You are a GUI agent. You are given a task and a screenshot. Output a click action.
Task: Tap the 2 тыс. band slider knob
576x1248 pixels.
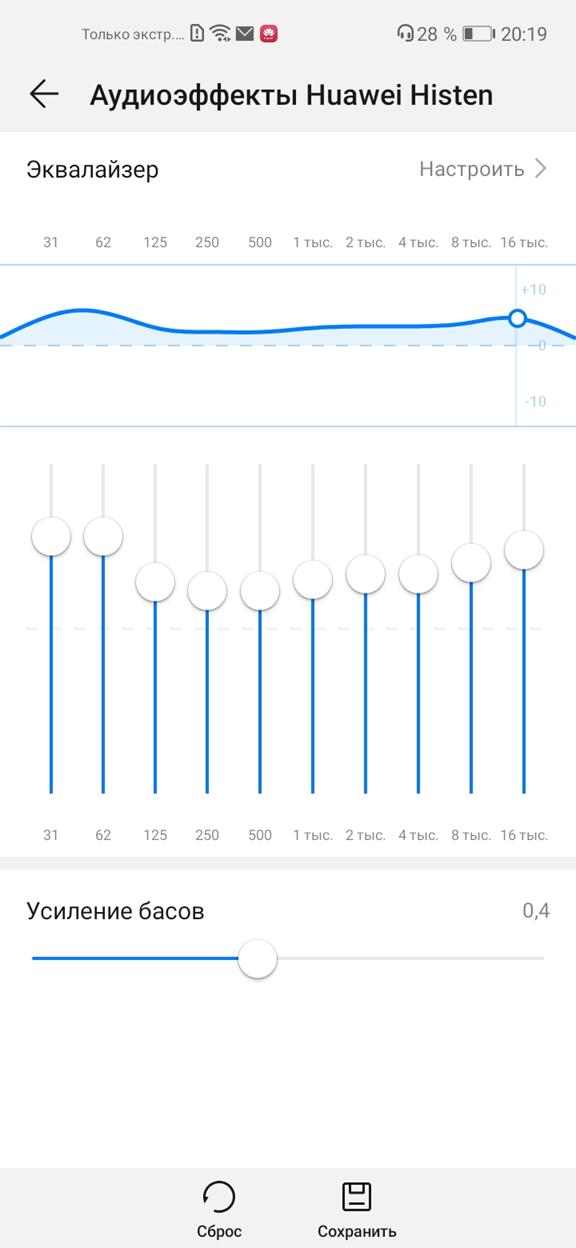point(365,574)
